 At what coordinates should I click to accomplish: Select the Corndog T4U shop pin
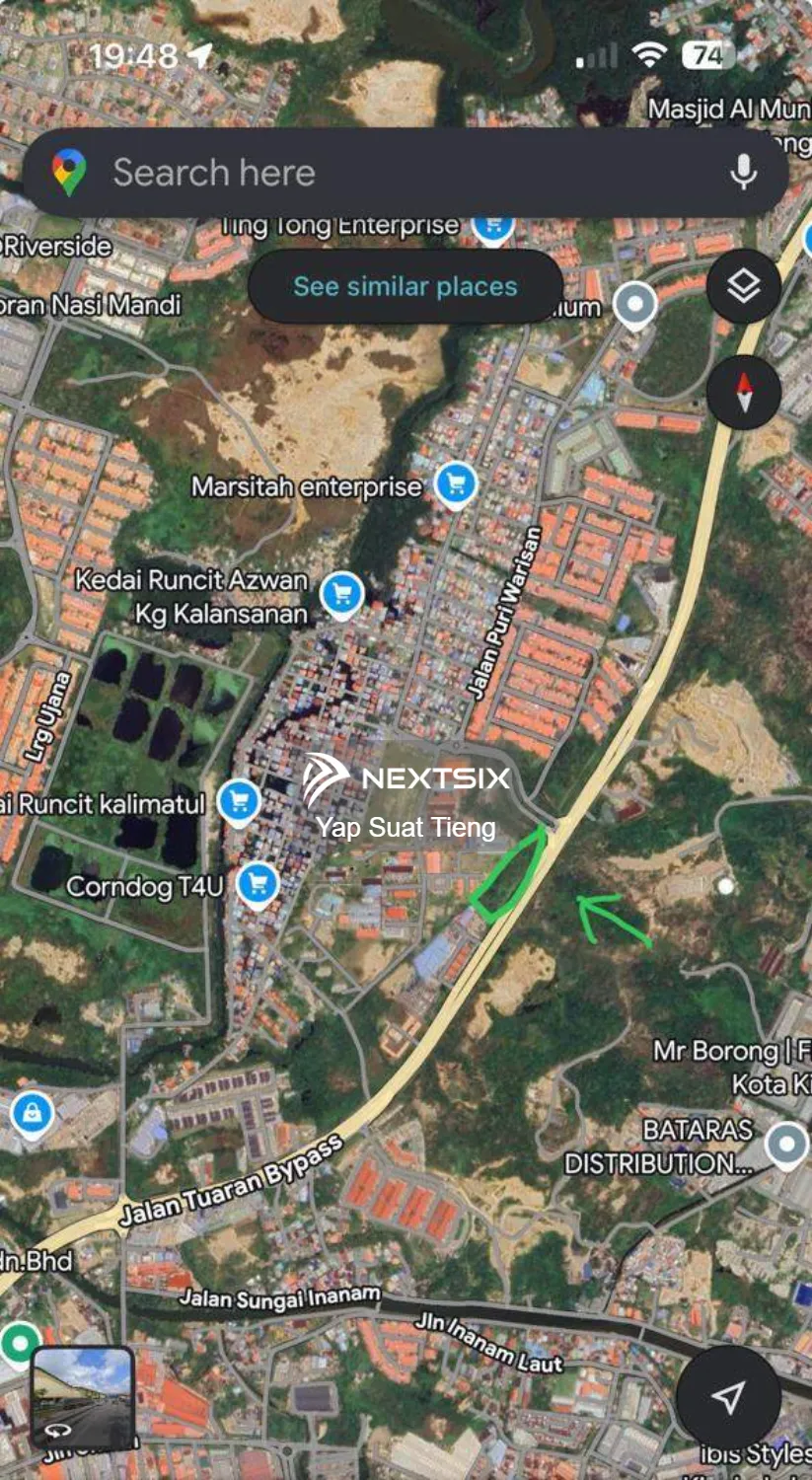258,883
